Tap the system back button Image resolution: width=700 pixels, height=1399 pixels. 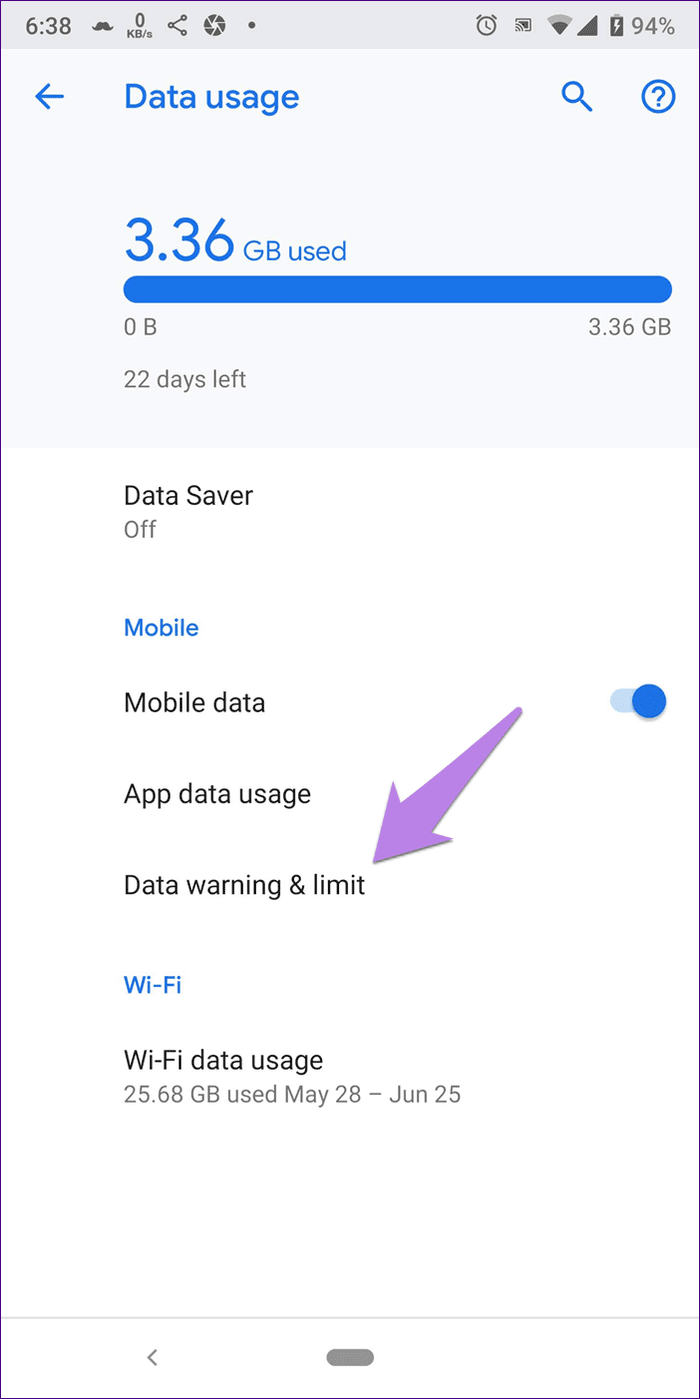(152, 1357)
